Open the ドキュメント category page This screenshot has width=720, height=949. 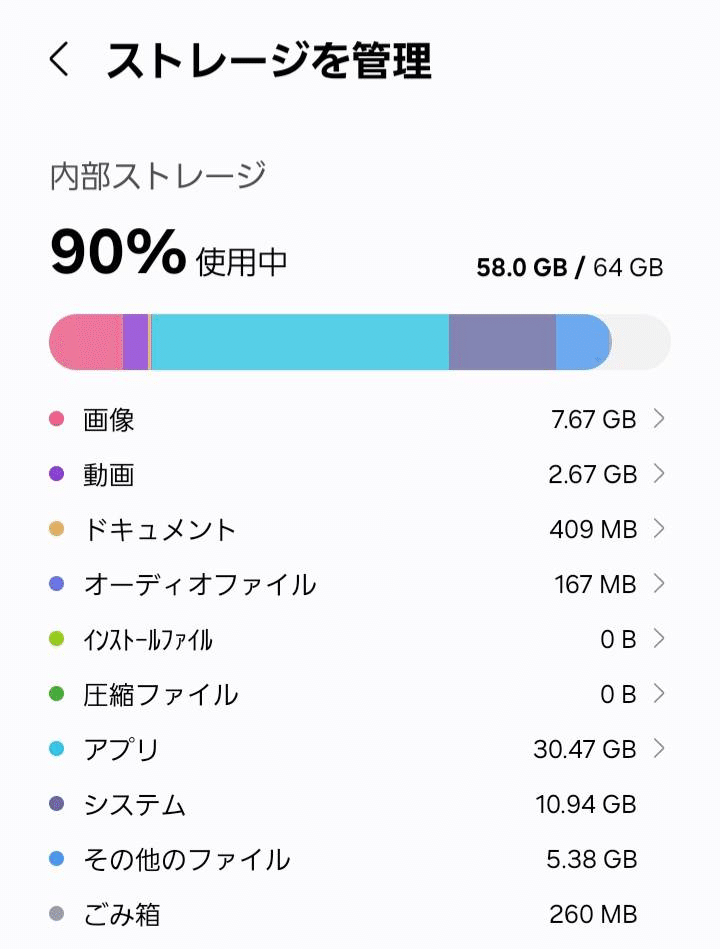[360, 530]
